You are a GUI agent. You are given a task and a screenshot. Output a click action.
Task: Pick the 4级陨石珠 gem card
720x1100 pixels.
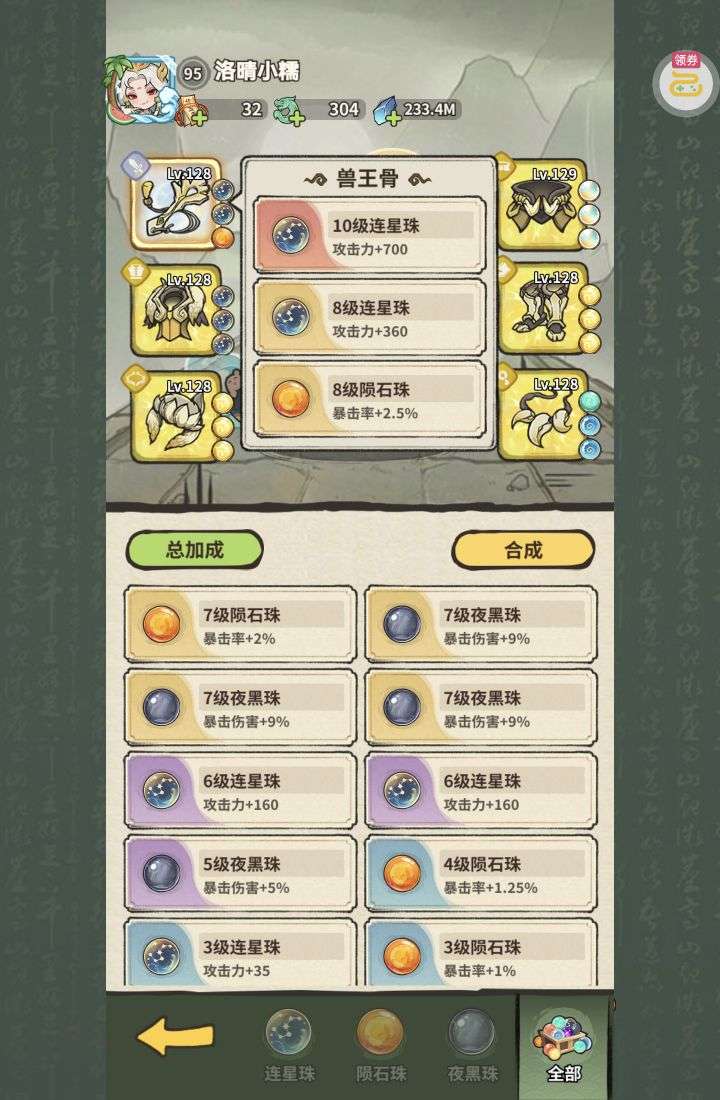click(481, 873)
